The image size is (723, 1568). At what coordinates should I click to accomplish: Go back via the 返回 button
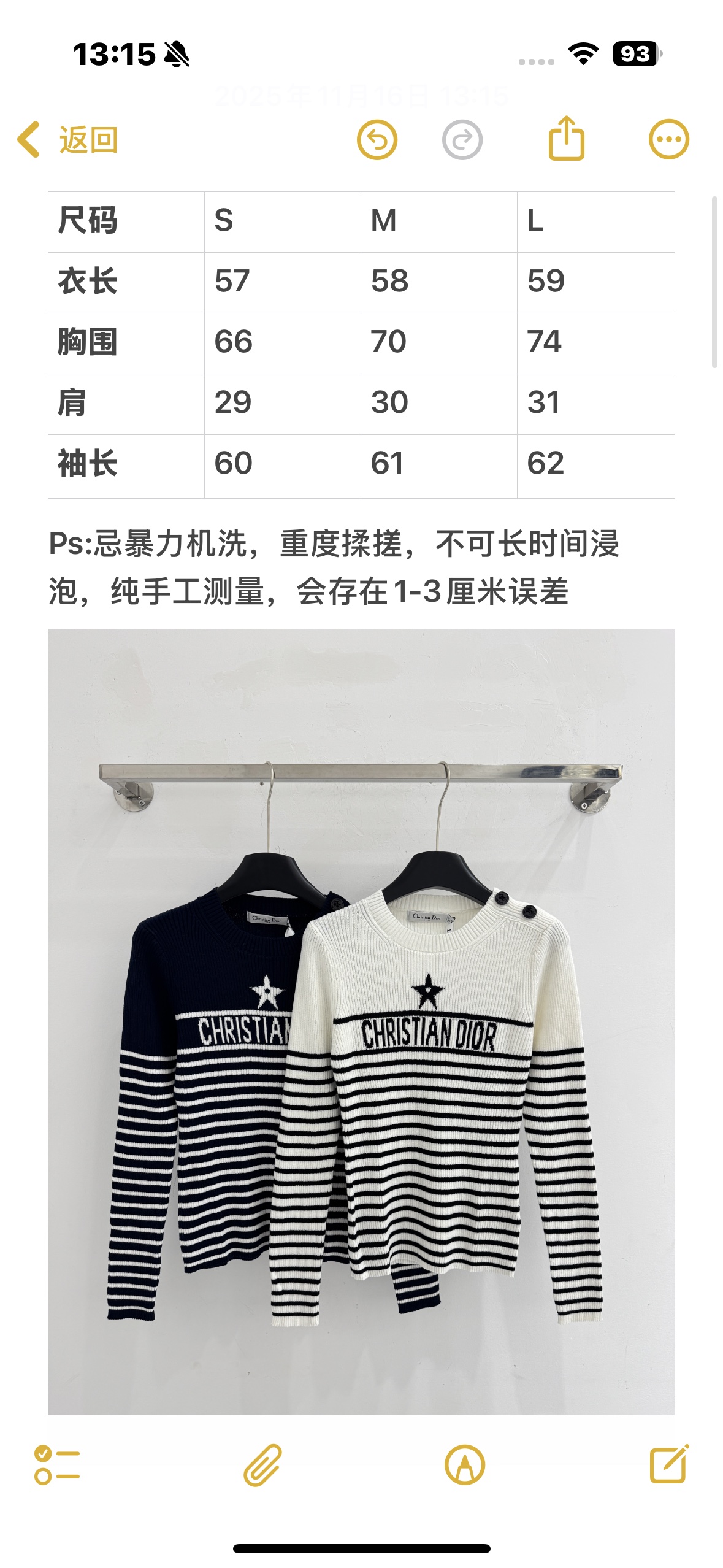67,140
